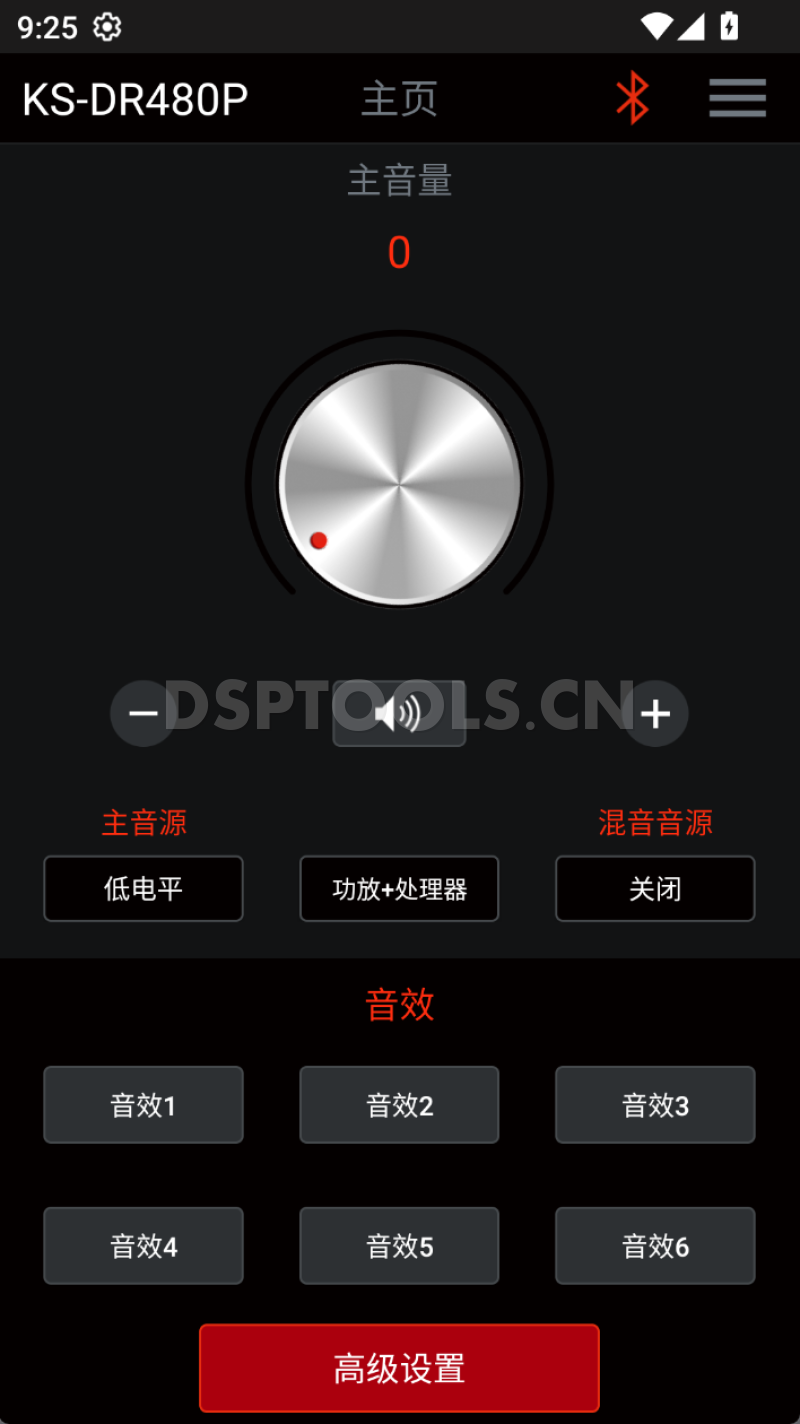Mute audio with the speaker icon
800x1424 pixels.
coord(399,713)
